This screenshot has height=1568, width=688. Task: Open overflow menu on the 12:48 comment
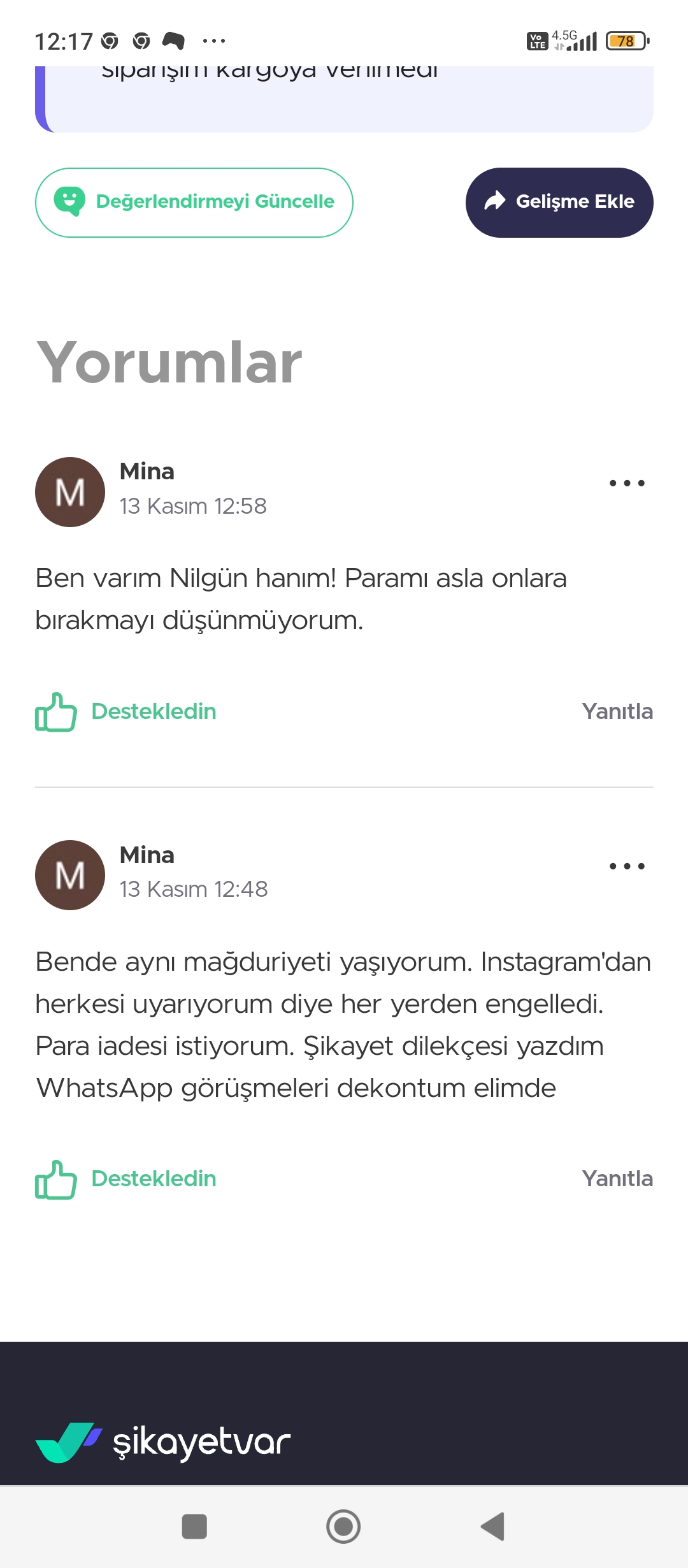[x=627, y=866]
